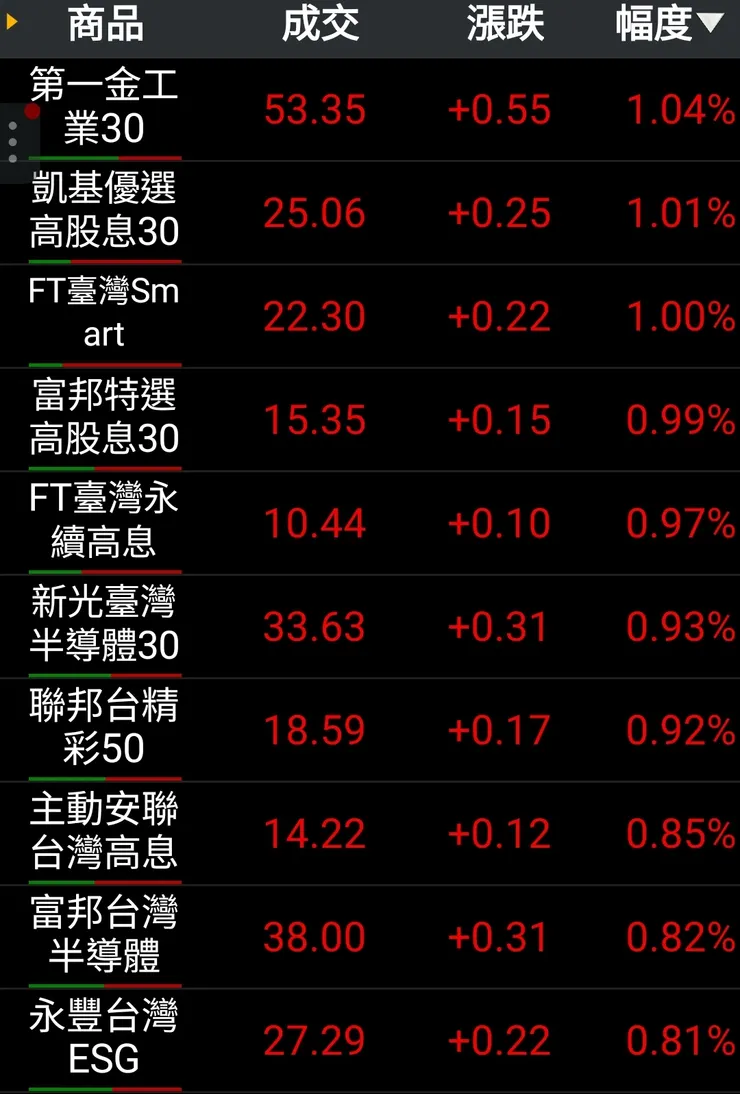Image resolution: width=740 pixels, height=1094 pixels.
Task: Sort the list by 漲跌 column
Action: 505,26
